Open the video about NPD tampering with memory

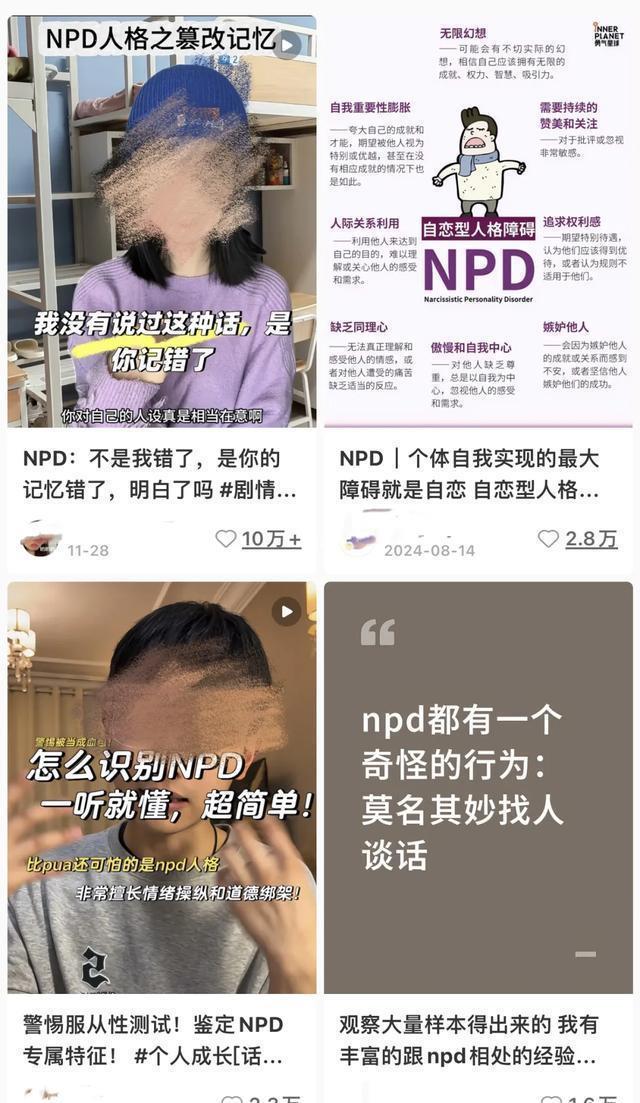pyautogui.click(x=162, y=220)
